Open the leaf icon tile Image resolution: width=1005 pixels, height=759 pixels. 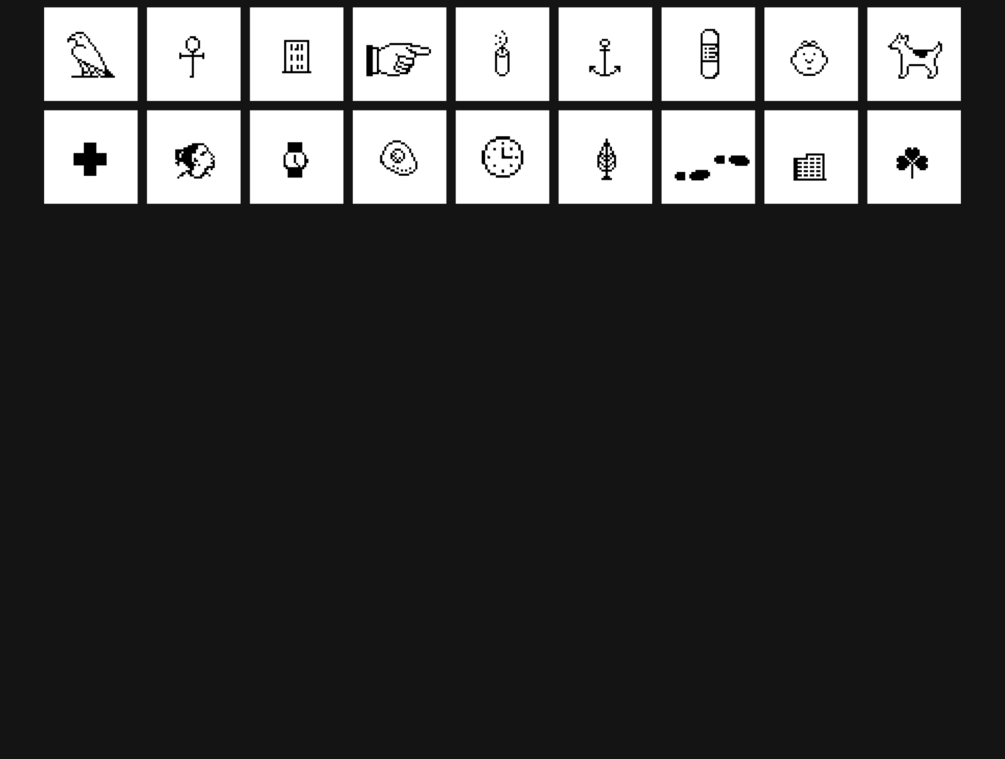(605, 158)
